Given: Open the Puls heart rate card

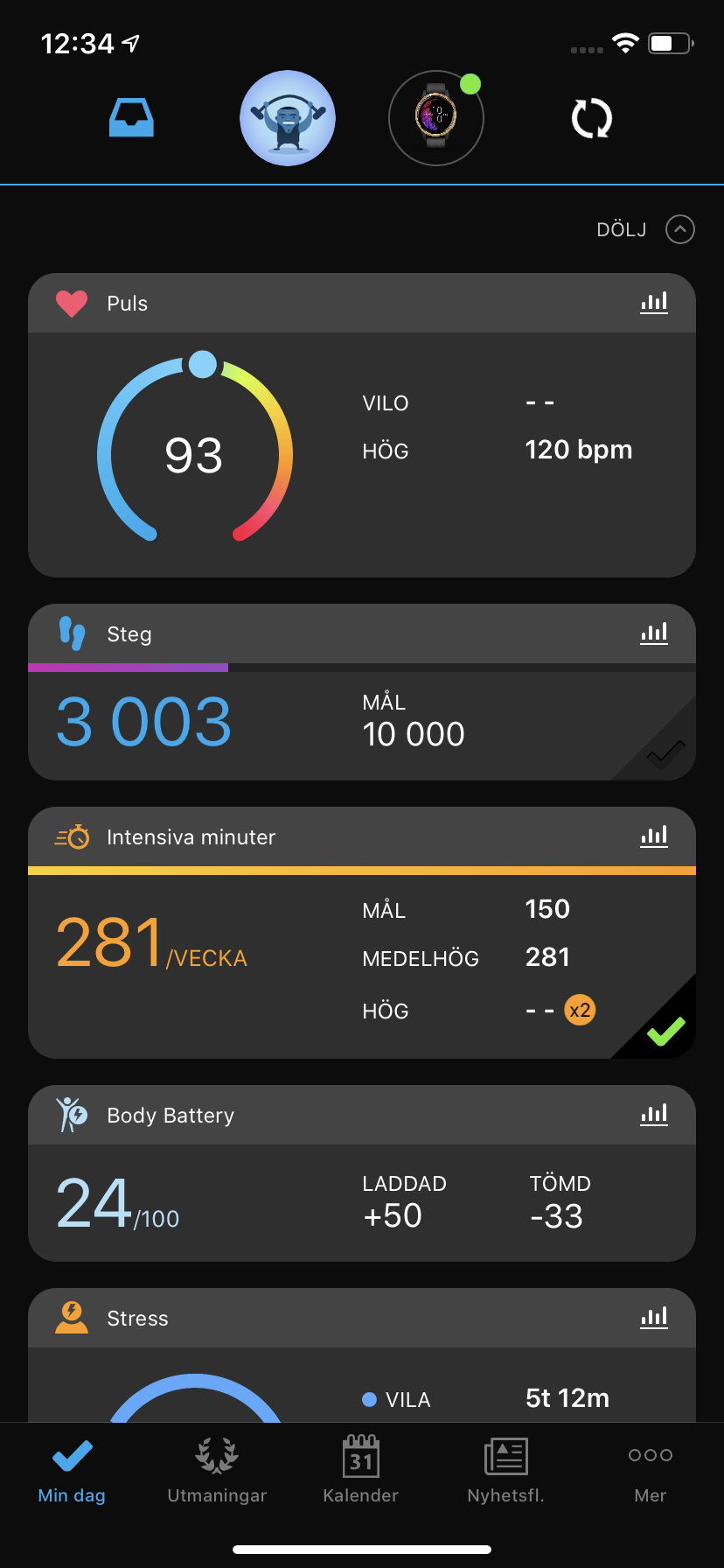Looking at the screenshot, I should tap(362, 455).
